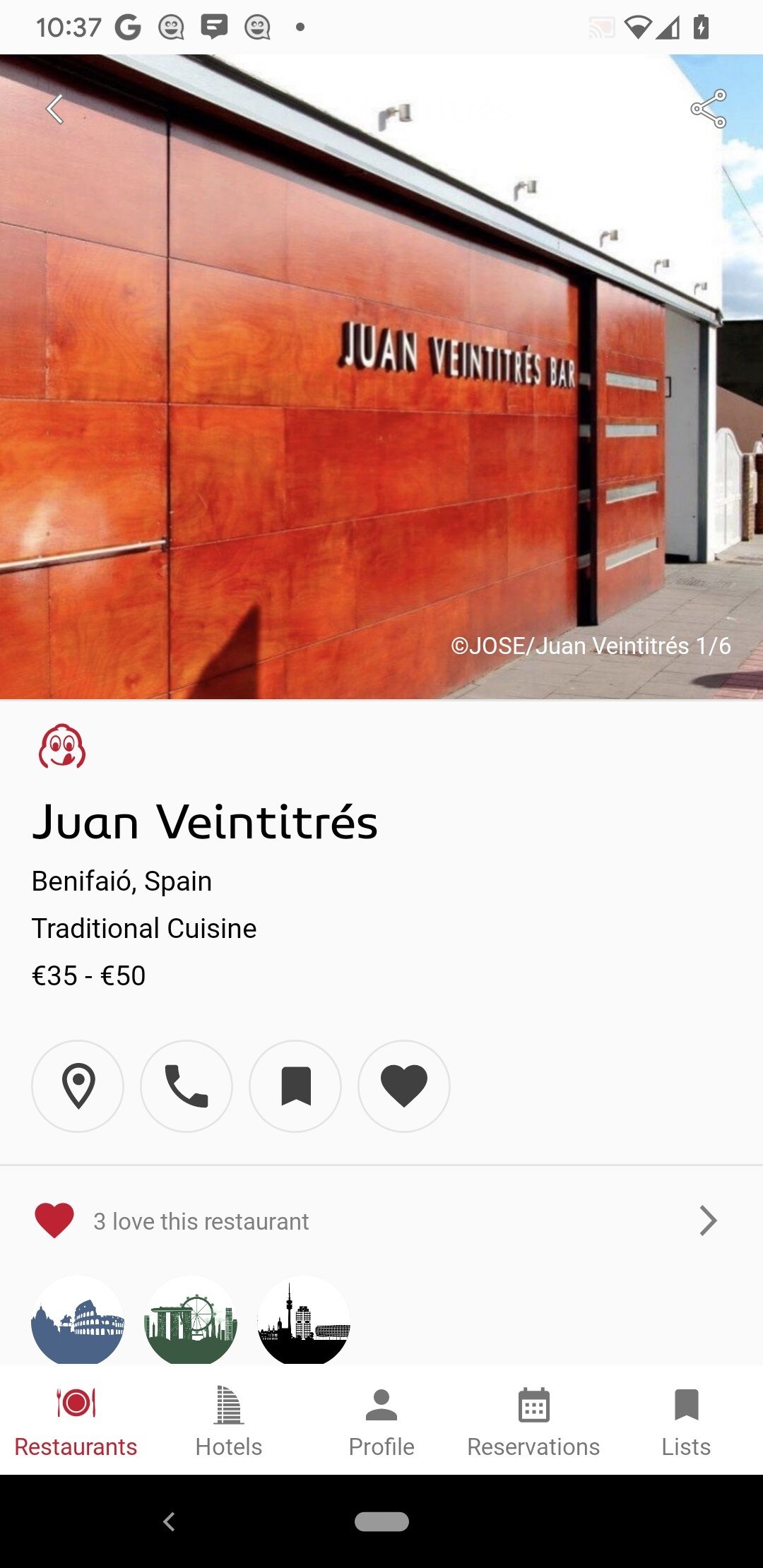Open the Colosseum avatar profile
The image size is (763, 1568).
click(x=78, y=1319)
